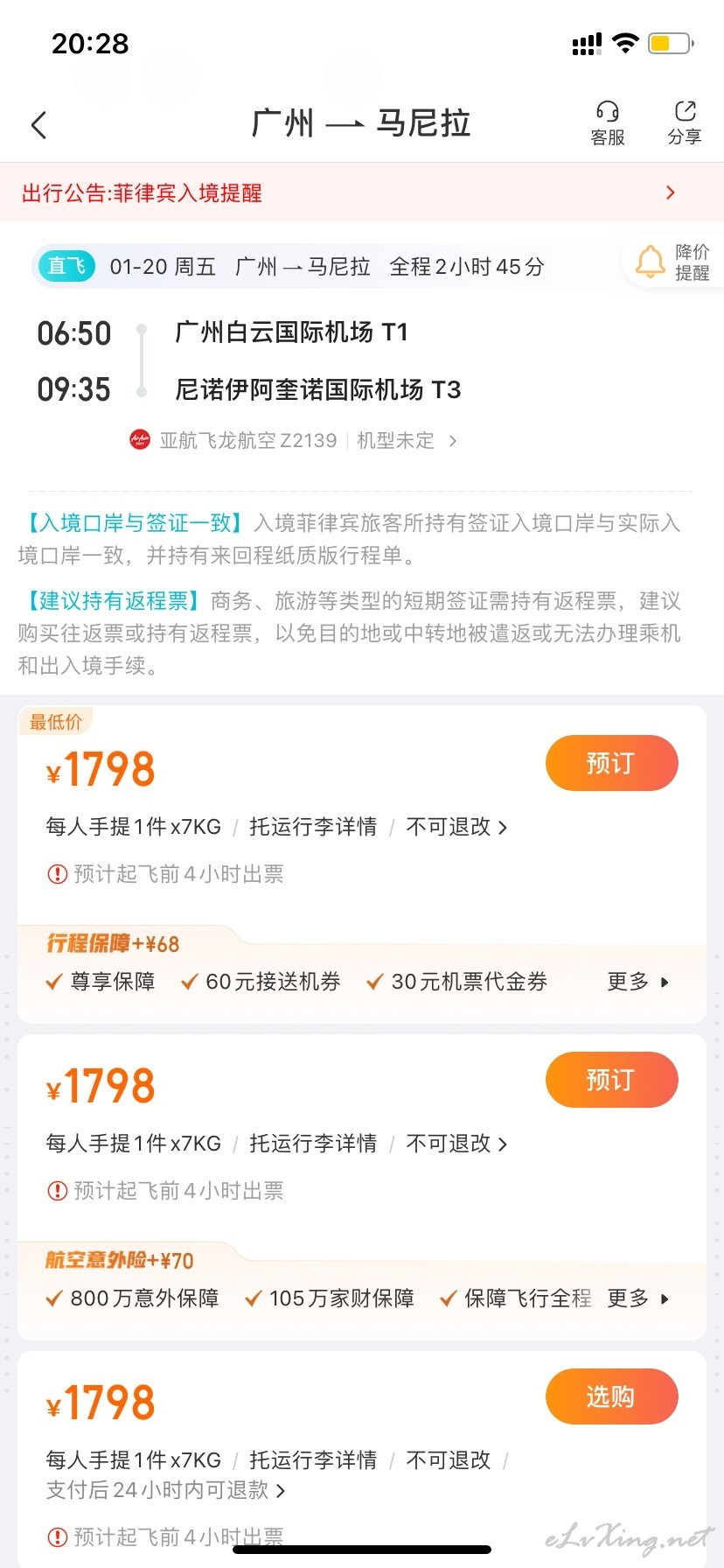Book the 最低价 ¥1798 fare with 预订

click(611, 763)
